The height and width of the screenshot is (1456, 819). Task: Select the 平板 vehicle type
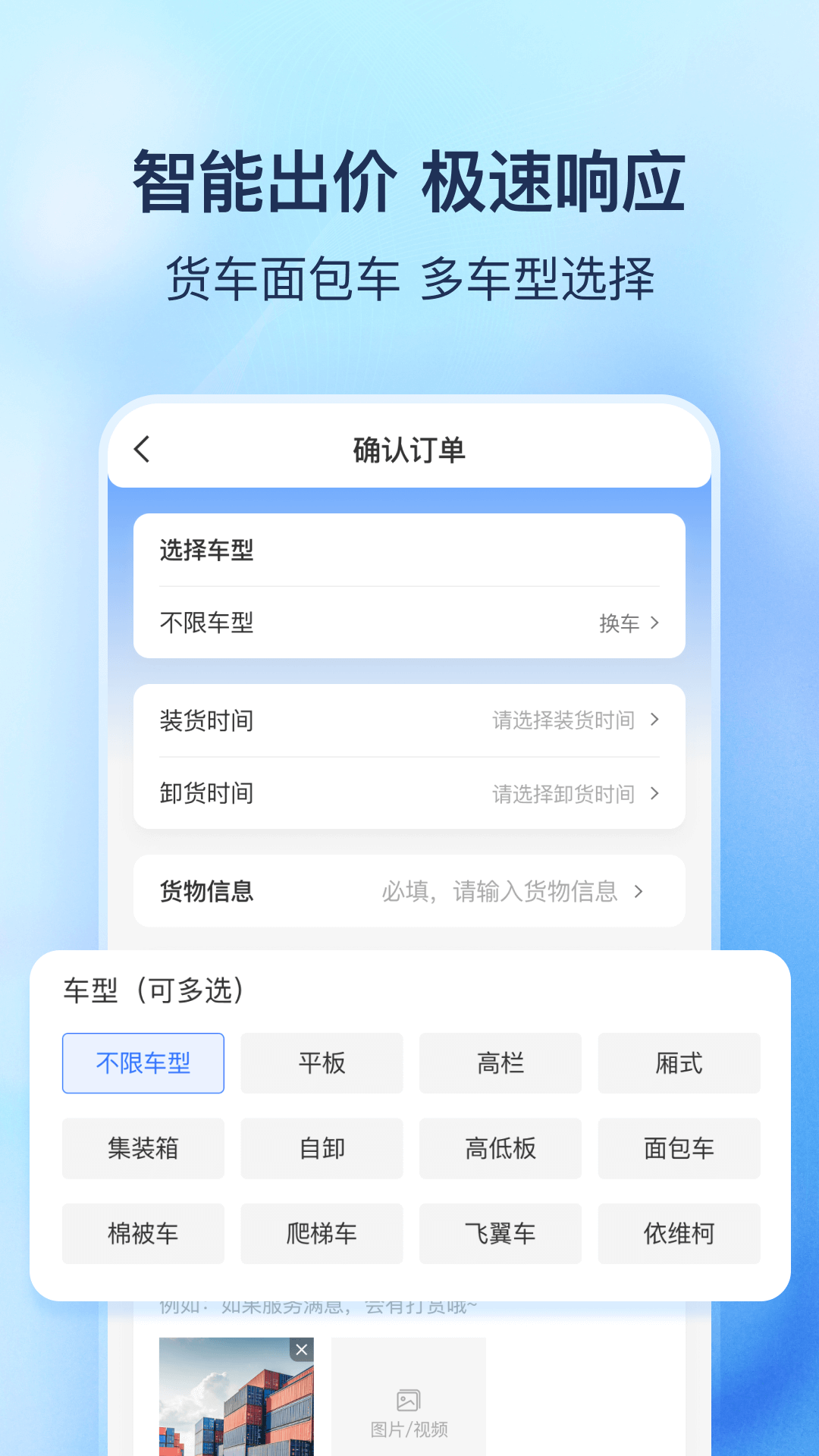[x=322, y=1062]
